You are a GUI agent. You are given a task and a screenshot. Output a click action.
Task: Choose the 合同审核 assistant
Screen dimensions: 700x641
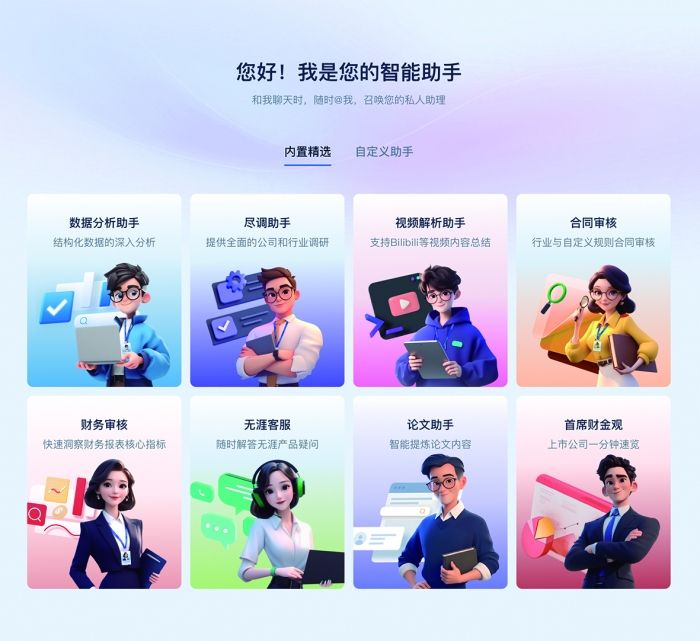593,290
